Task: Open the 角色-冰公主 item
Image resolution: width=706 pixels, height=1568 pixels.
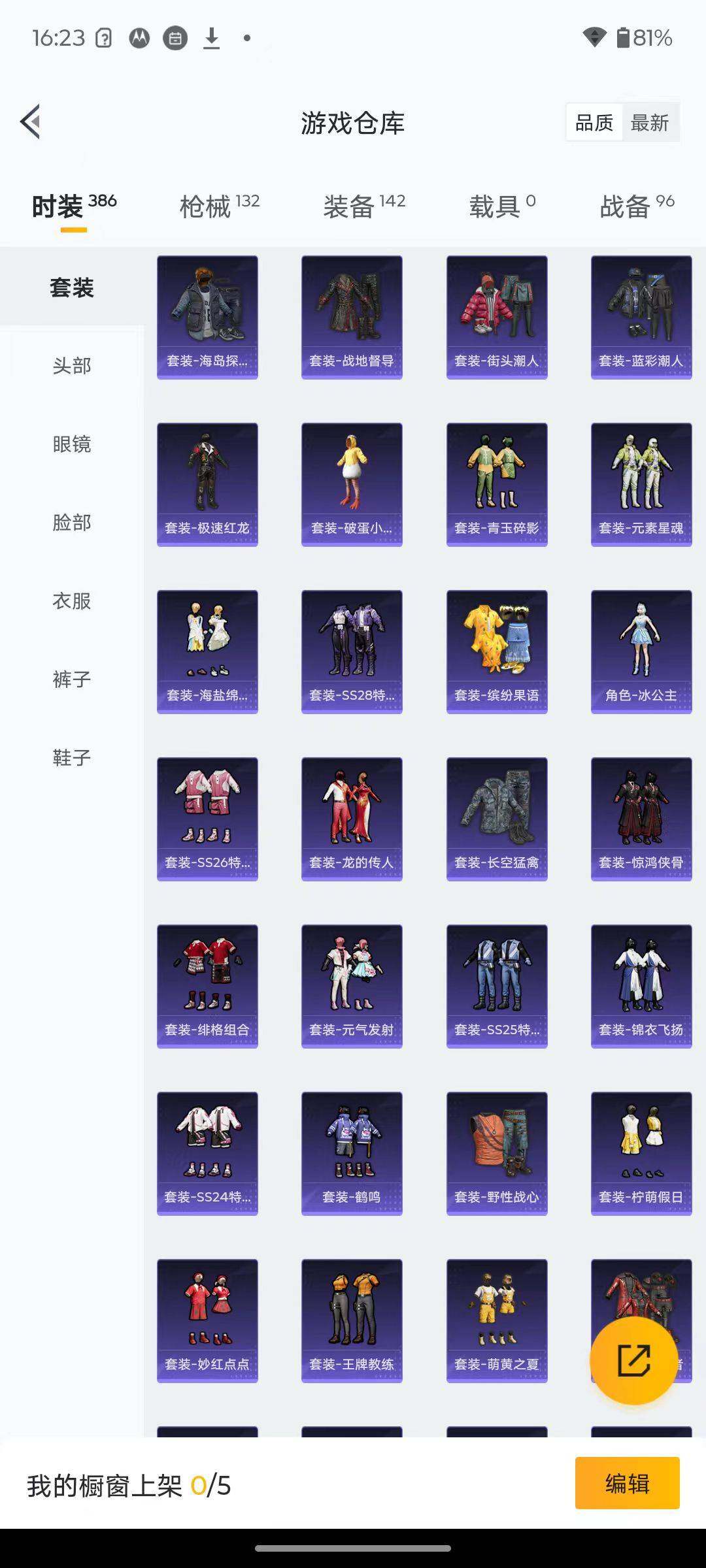Action: [x=641, y=651]
